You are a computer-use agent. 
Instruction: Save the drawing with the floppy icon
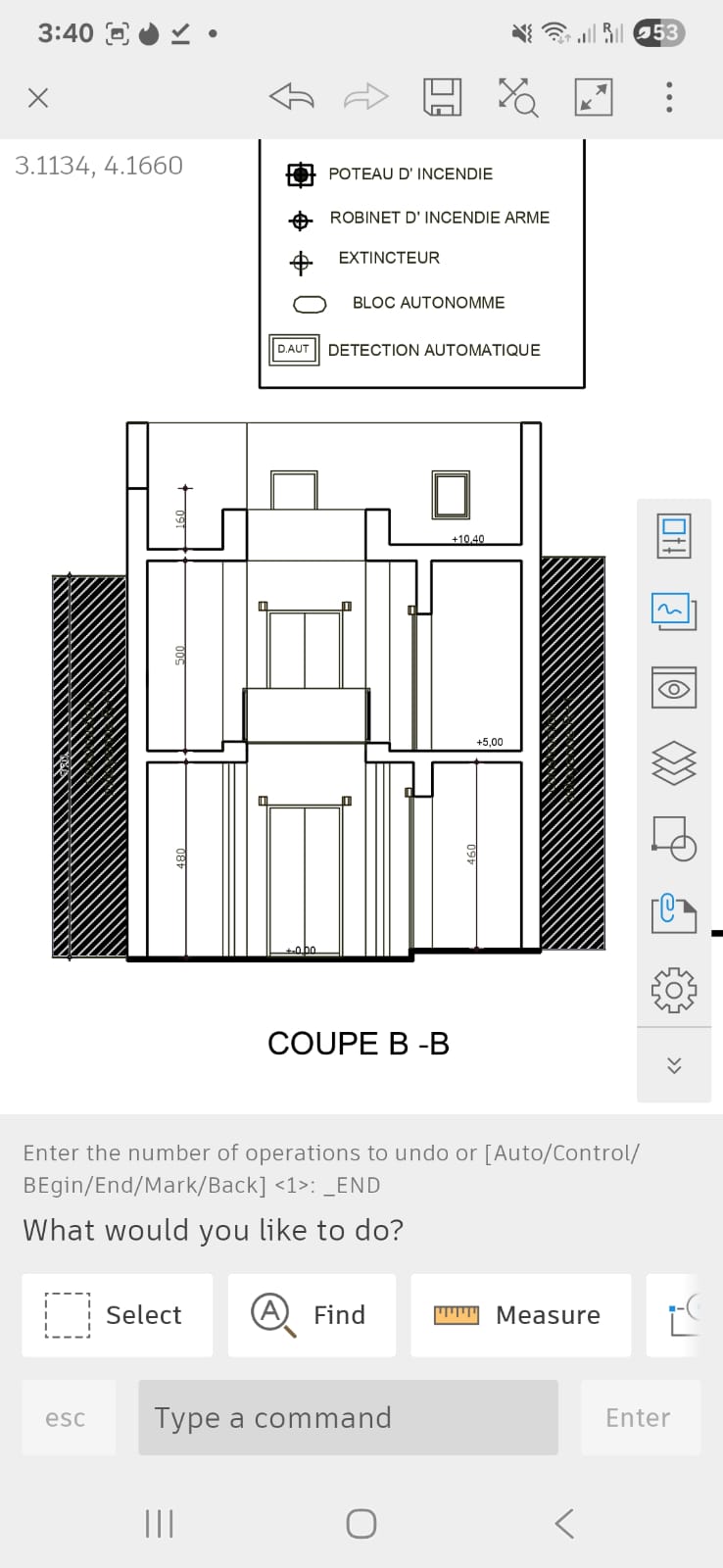(443, 97)
